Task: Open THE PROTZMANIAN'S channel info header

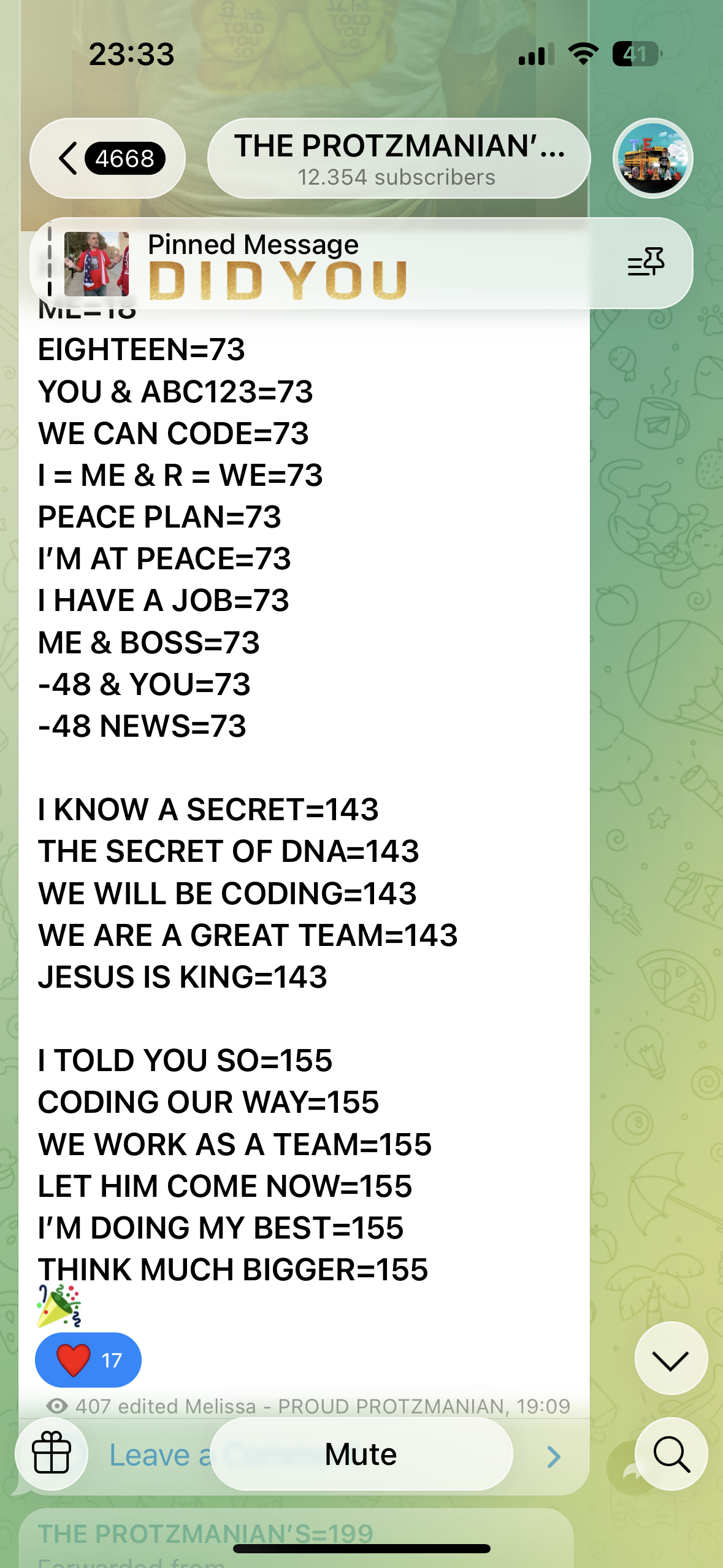Action: 399,158
